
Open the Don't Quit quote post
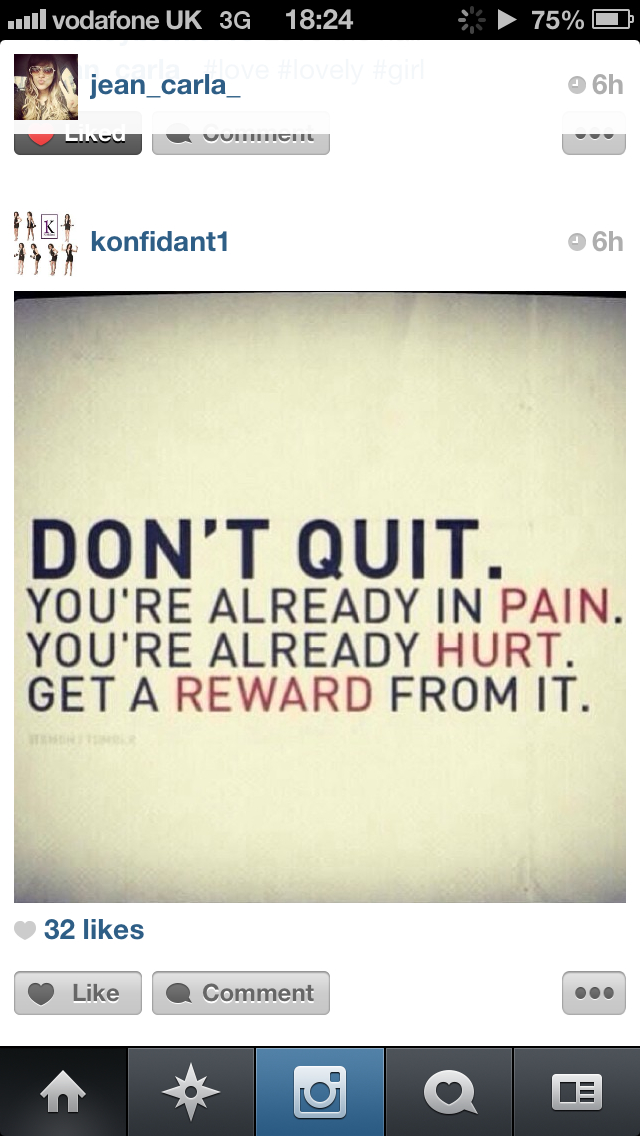(320, 597)
